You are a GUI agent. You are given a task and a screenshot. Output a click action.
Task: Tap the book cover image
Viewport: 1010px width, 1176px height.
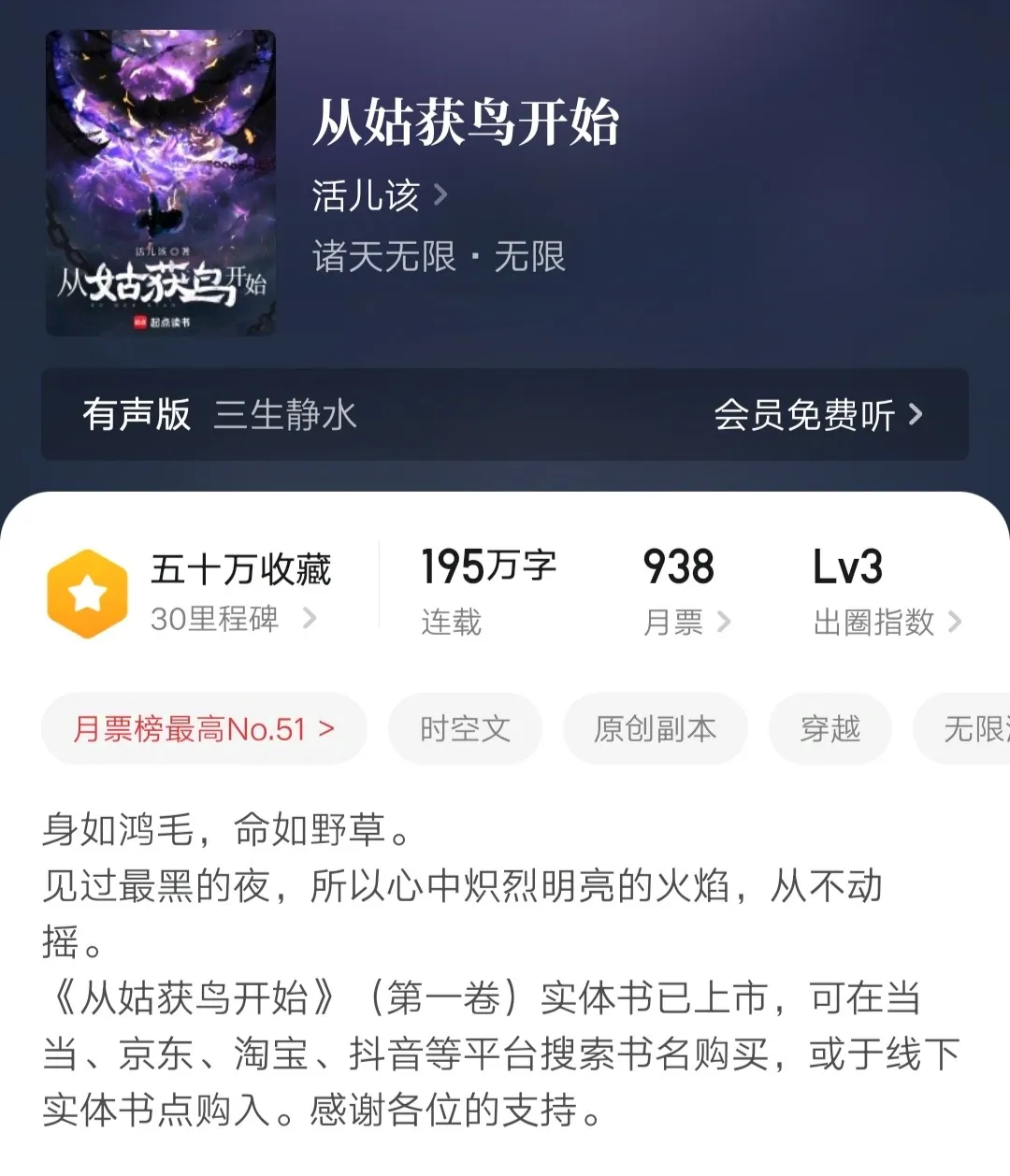point(161,183)
